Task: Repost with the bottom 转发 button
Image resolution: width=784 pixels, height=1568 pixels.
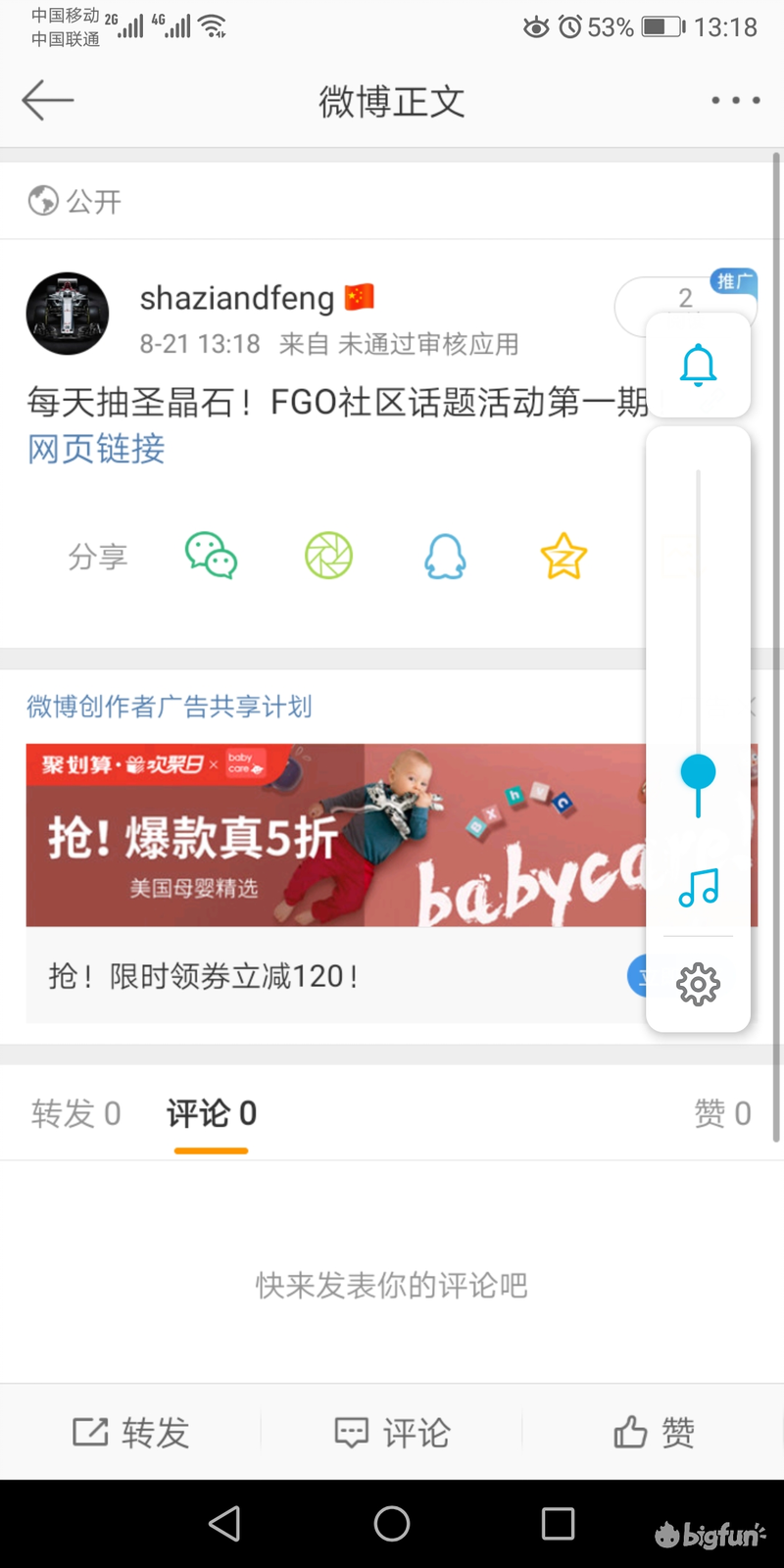Action: click(x=130, y=1433)
